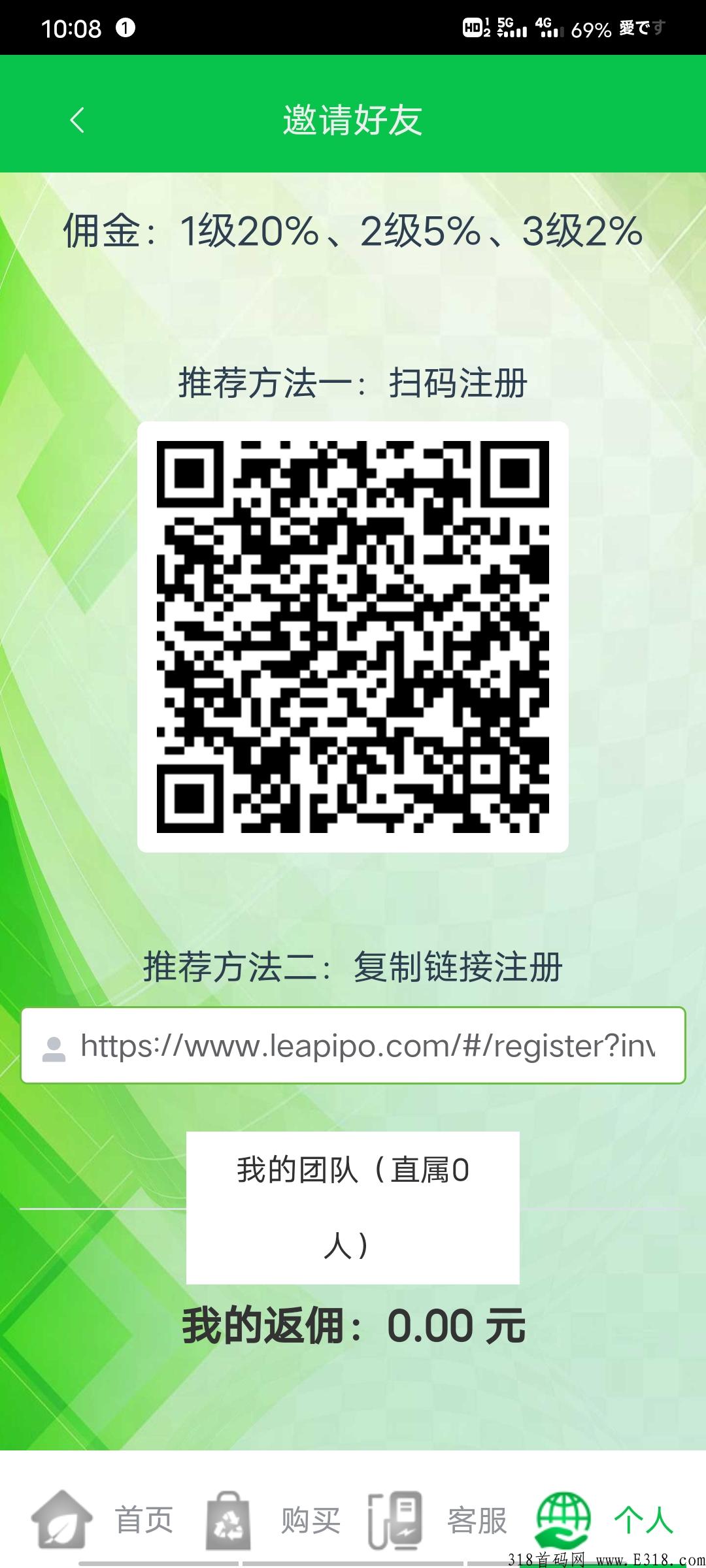Select the 个人 tab
Image resolution: width=706 pixels, height=1568 pixels.
pyautogui.click(x=605, y=1520)
